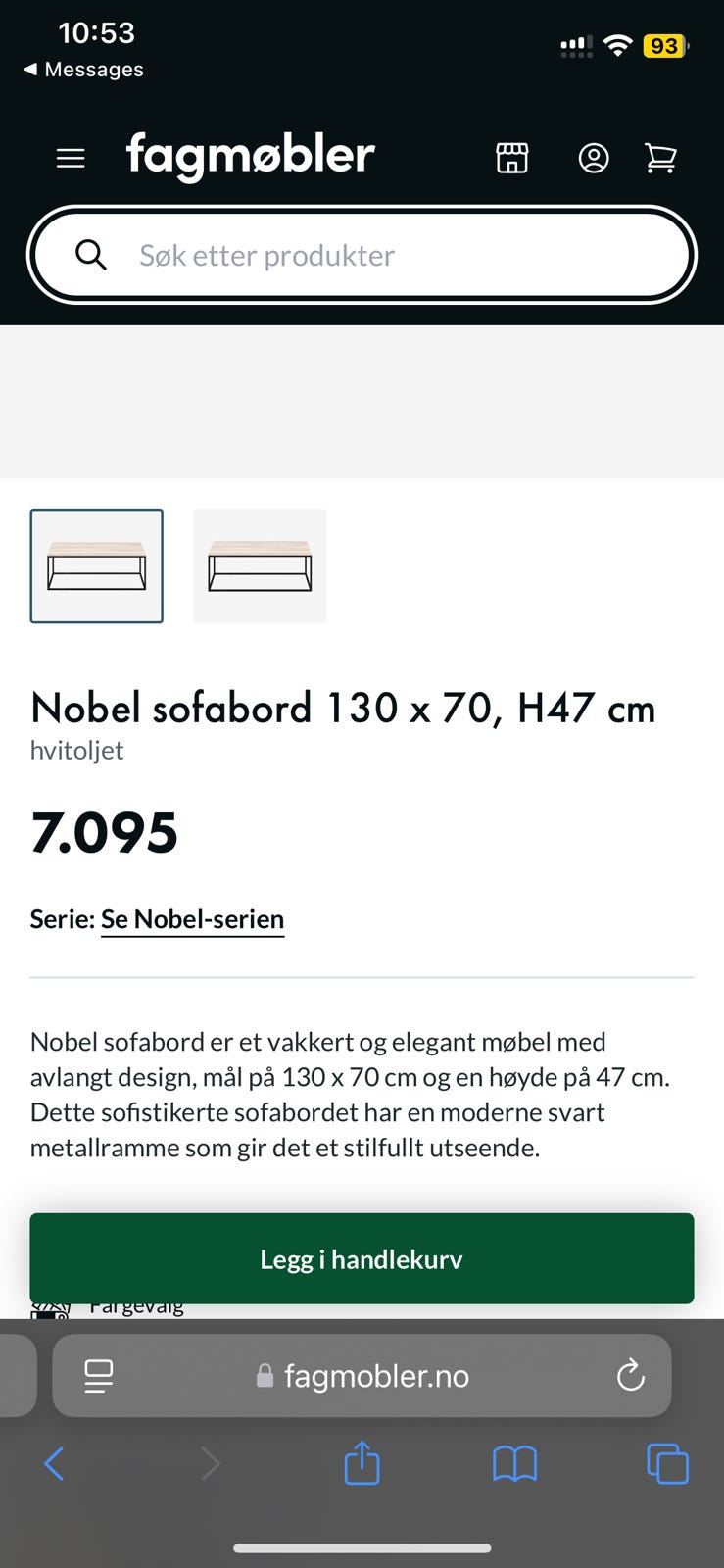This screenshot has height=1568, width=724.
Task: Tap the fagmobler.no address bar
Action: [362, 1375]
